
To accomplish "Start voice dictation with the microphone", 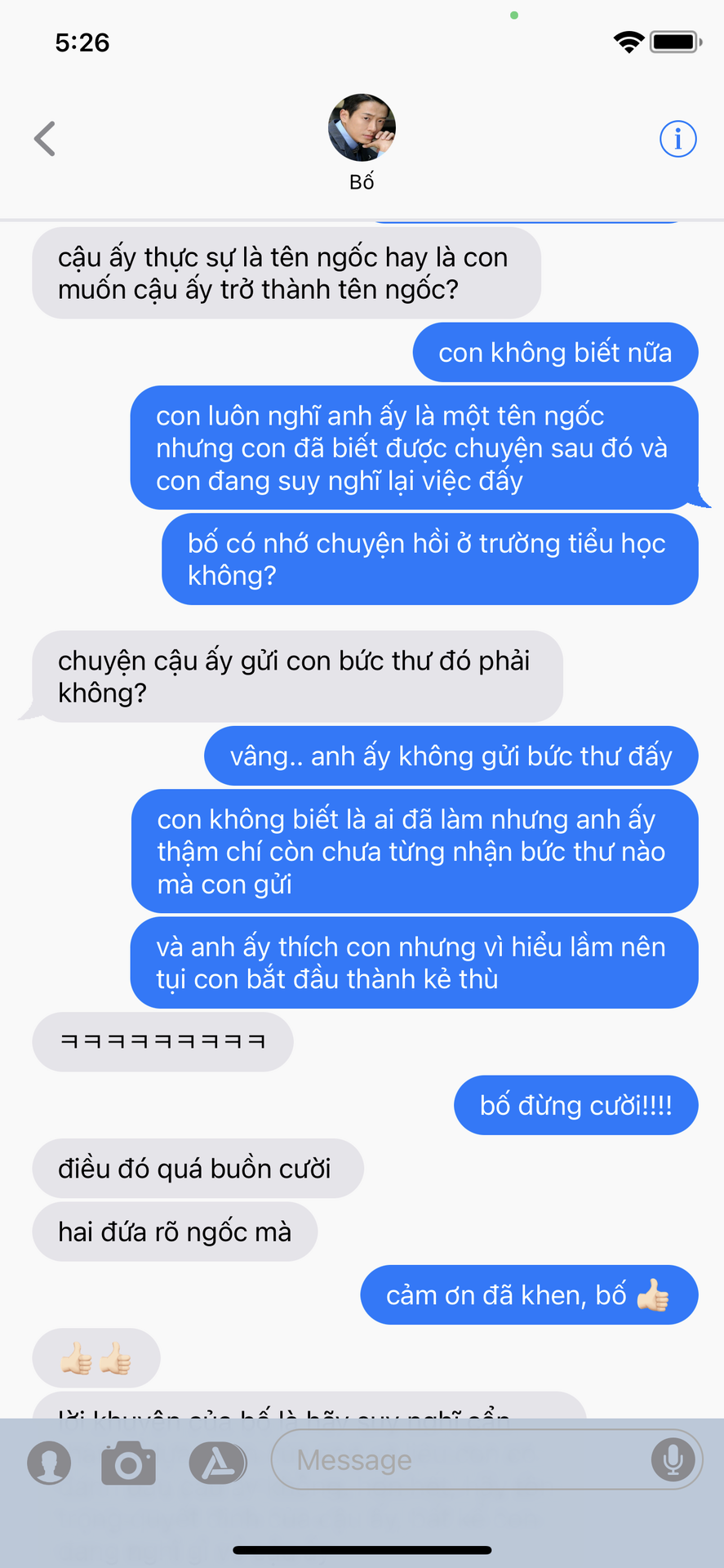I will (x=673, y=1459).
